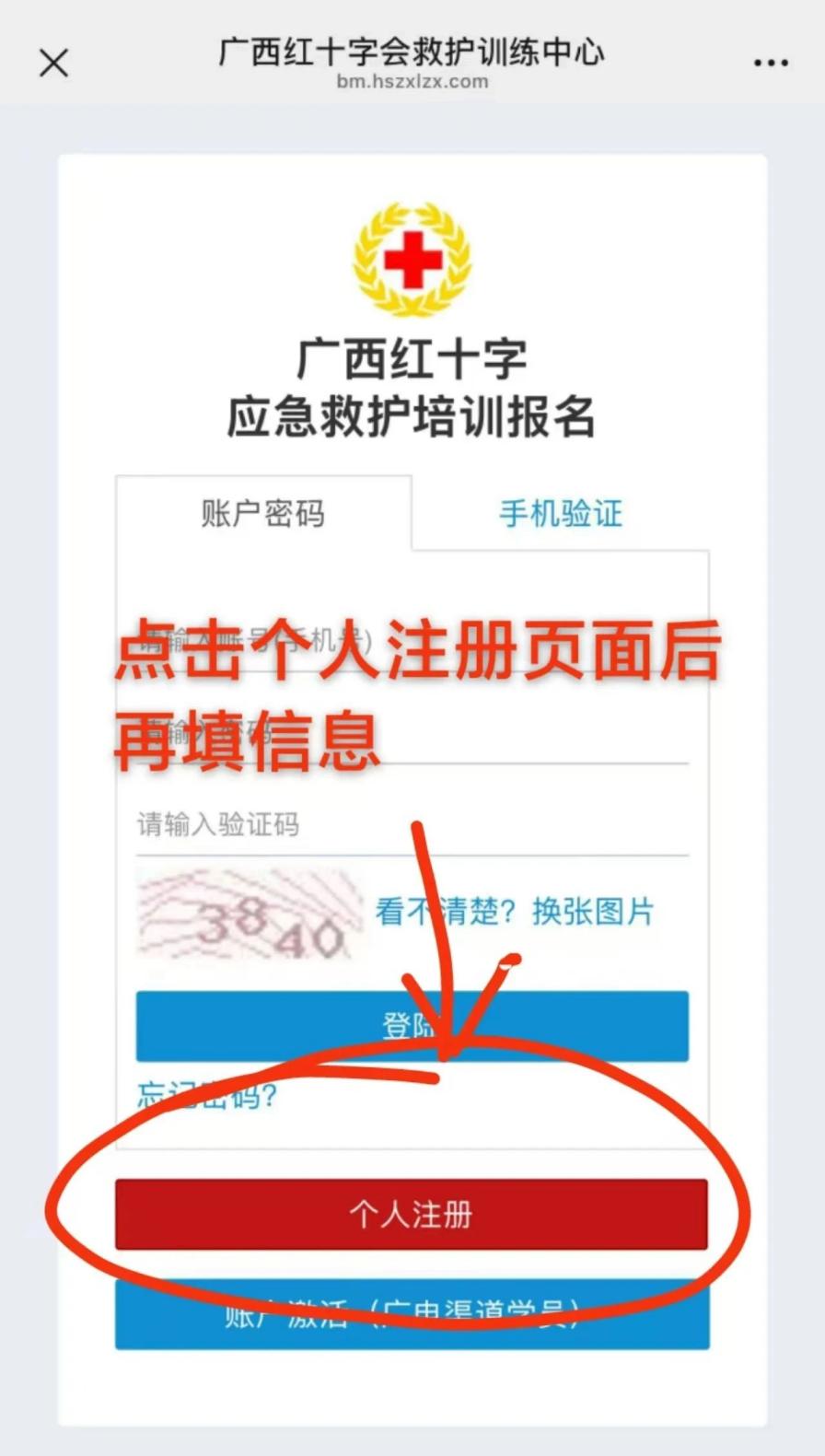Switch to the 手机验证 tab
The width and height of the screenshot is (825, 1456).
point(560,513)
